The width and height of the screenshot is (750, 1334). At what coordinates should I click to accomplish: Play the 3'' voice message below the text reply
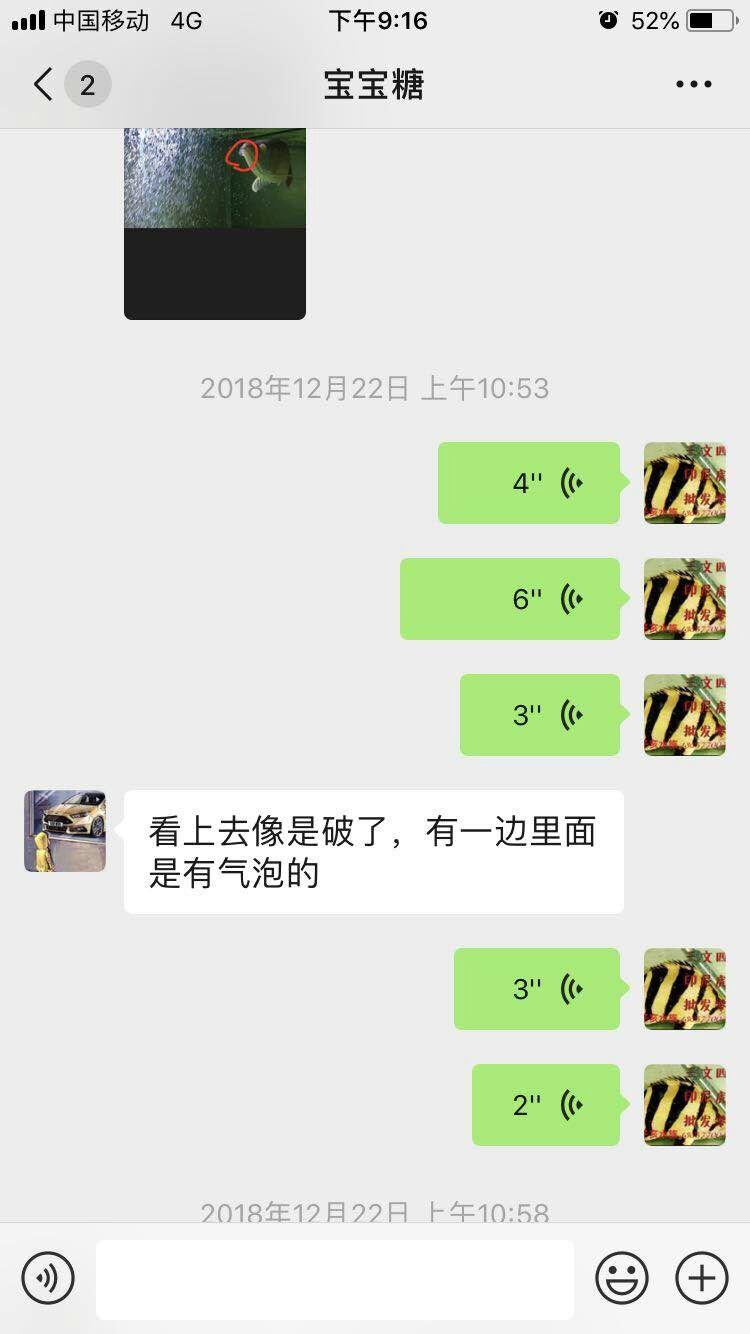tap(537, 989)
